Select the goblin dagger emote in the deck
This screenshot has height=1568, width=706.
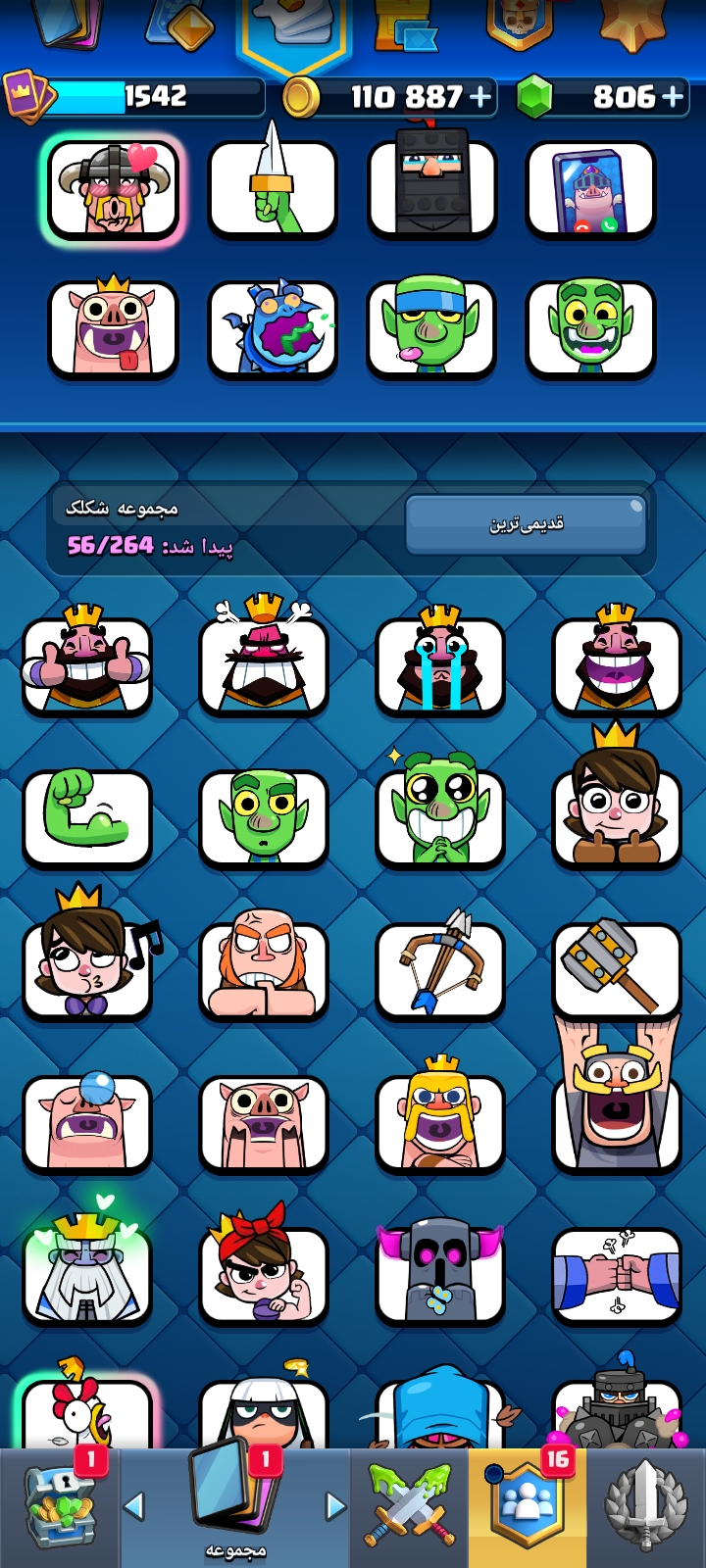coord(273,189)
